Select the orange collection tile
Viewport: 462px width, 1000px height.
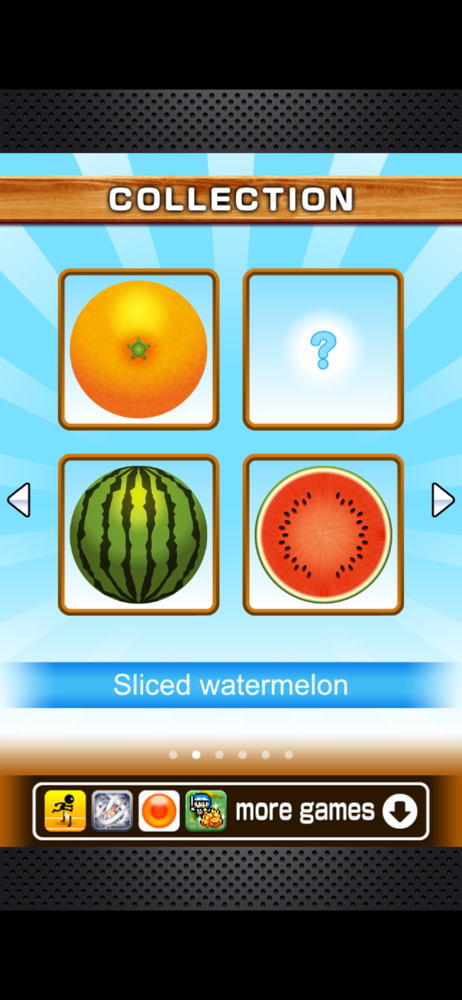[138, 349]
